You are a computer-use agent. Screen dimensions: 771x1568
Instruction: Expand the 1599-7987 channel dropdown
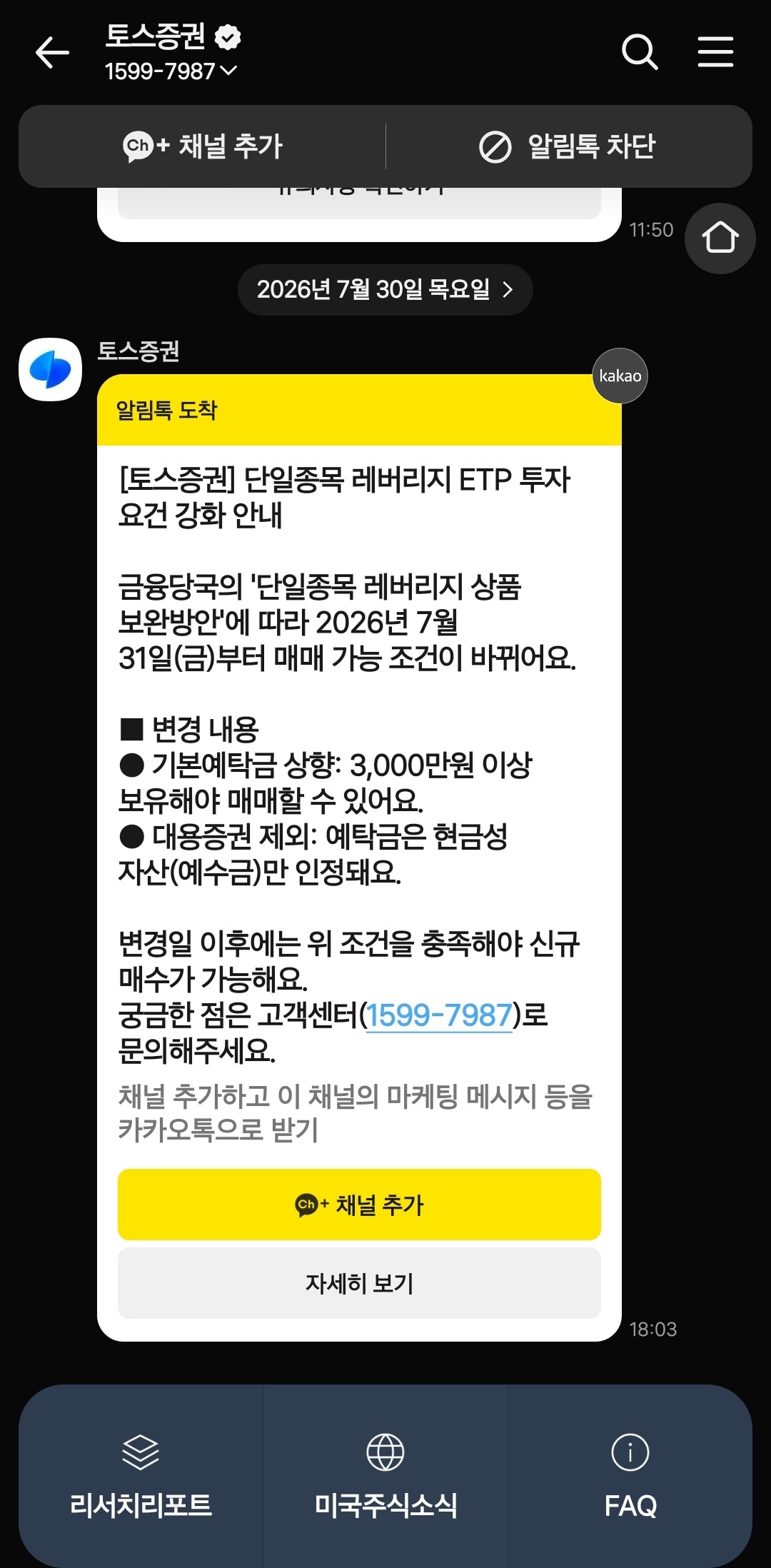[171, 71]
